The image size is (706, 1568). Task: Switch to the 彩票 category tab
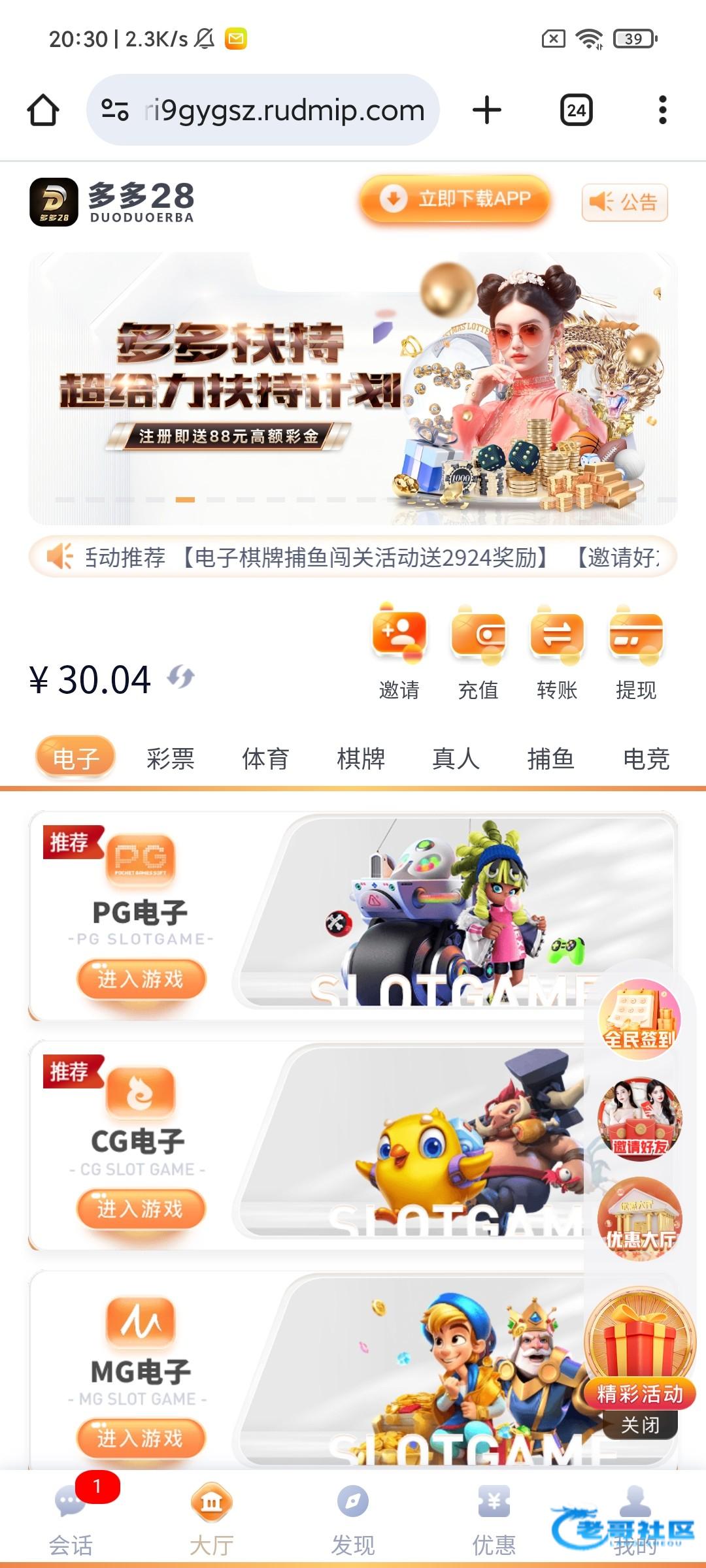pyautogui.click(x=171, y=759)
